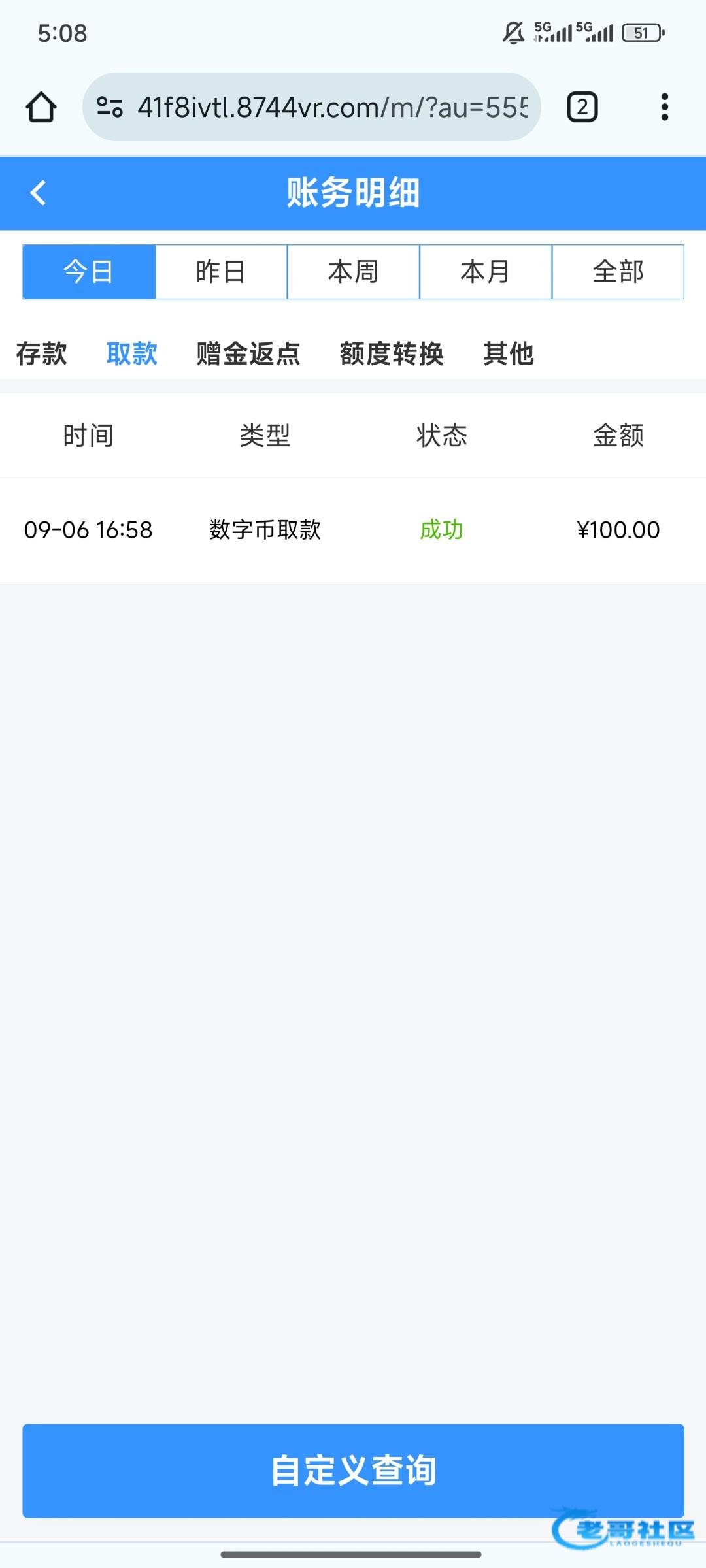Viewport: 706px width, 1568px height.
Task: Open browser home page
Action: 41,107
